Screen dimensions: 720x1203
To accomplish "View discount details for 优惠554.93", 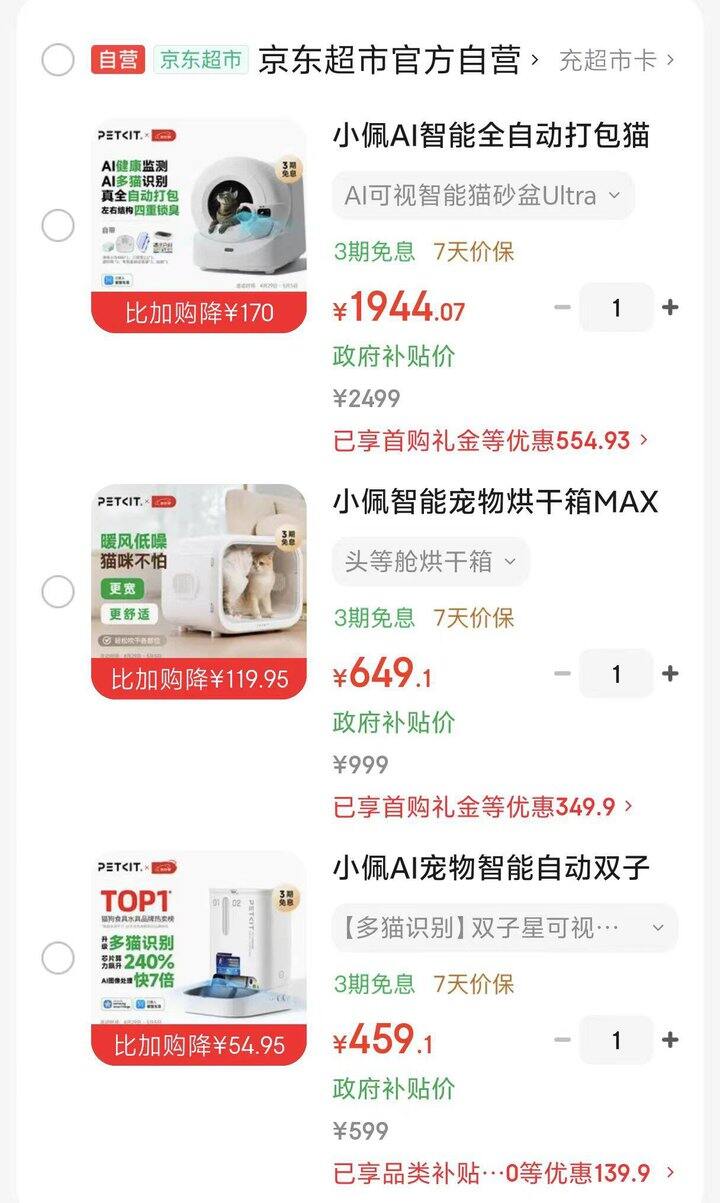I will click(x=491, y=440).
